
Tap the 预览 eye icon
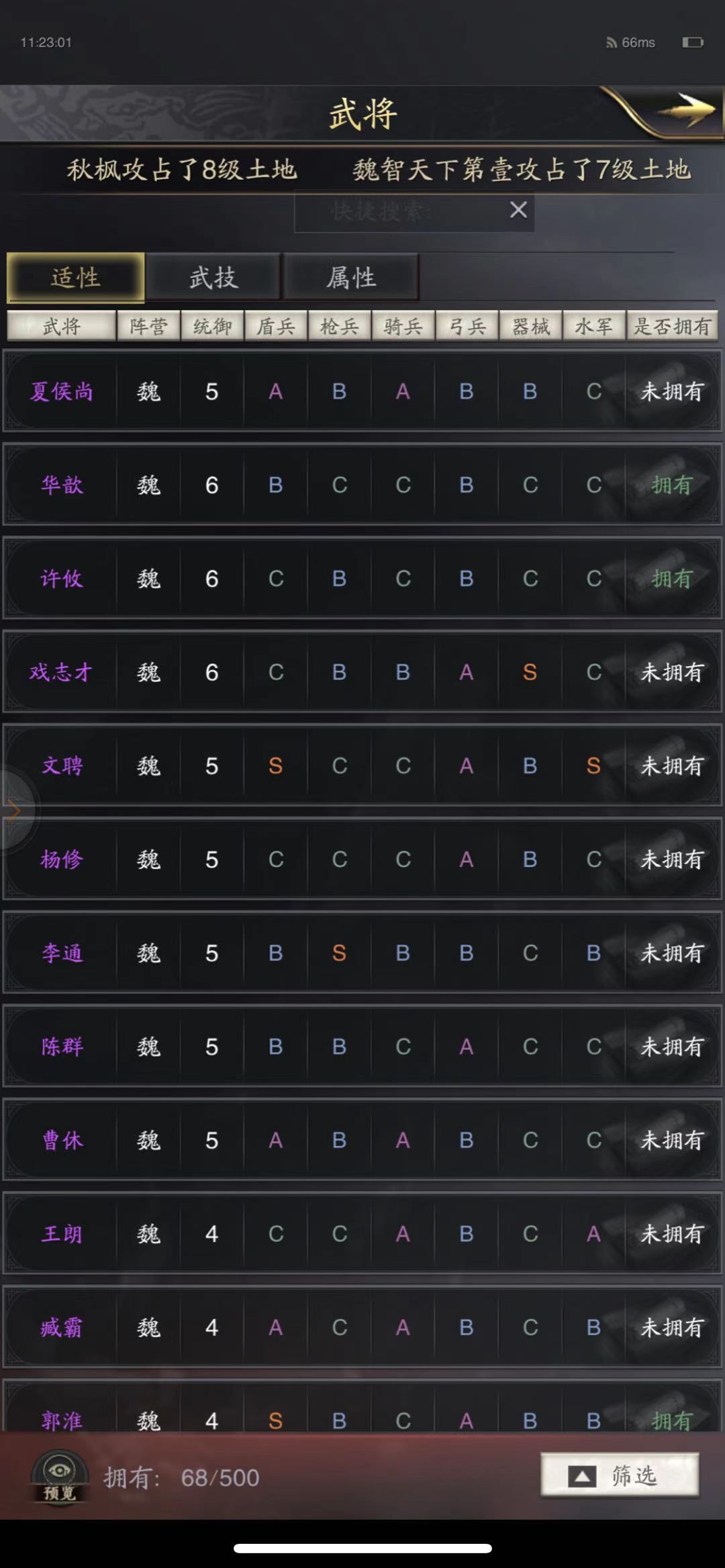click(60, 1477)
